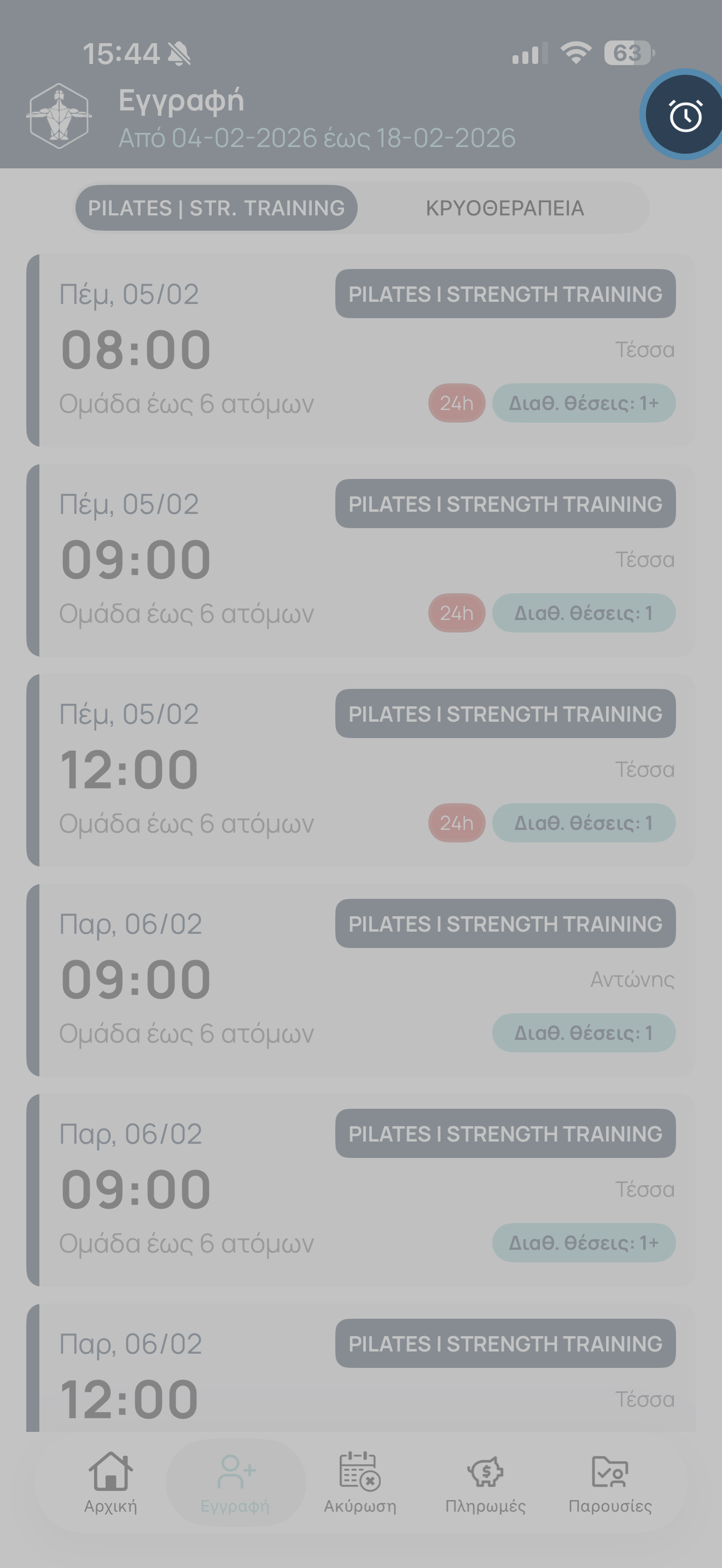Image resolution: width=722 pixels, height=1568 pixels.
Task: Open the Πέμ 05/02 08:00 class card
Action: 360,350
